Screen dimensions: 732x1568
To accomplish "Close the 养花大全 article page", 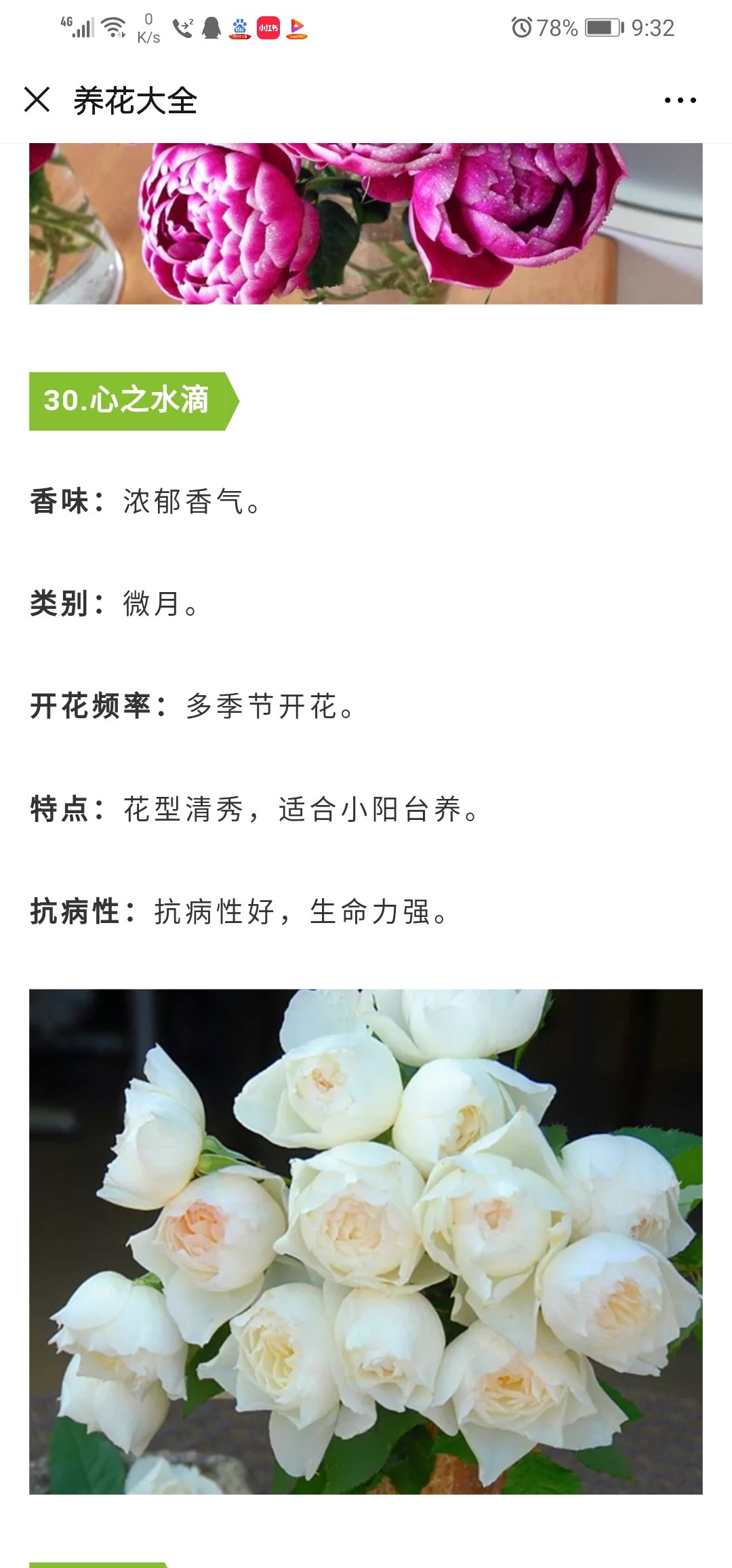I will tap(37, 100).
